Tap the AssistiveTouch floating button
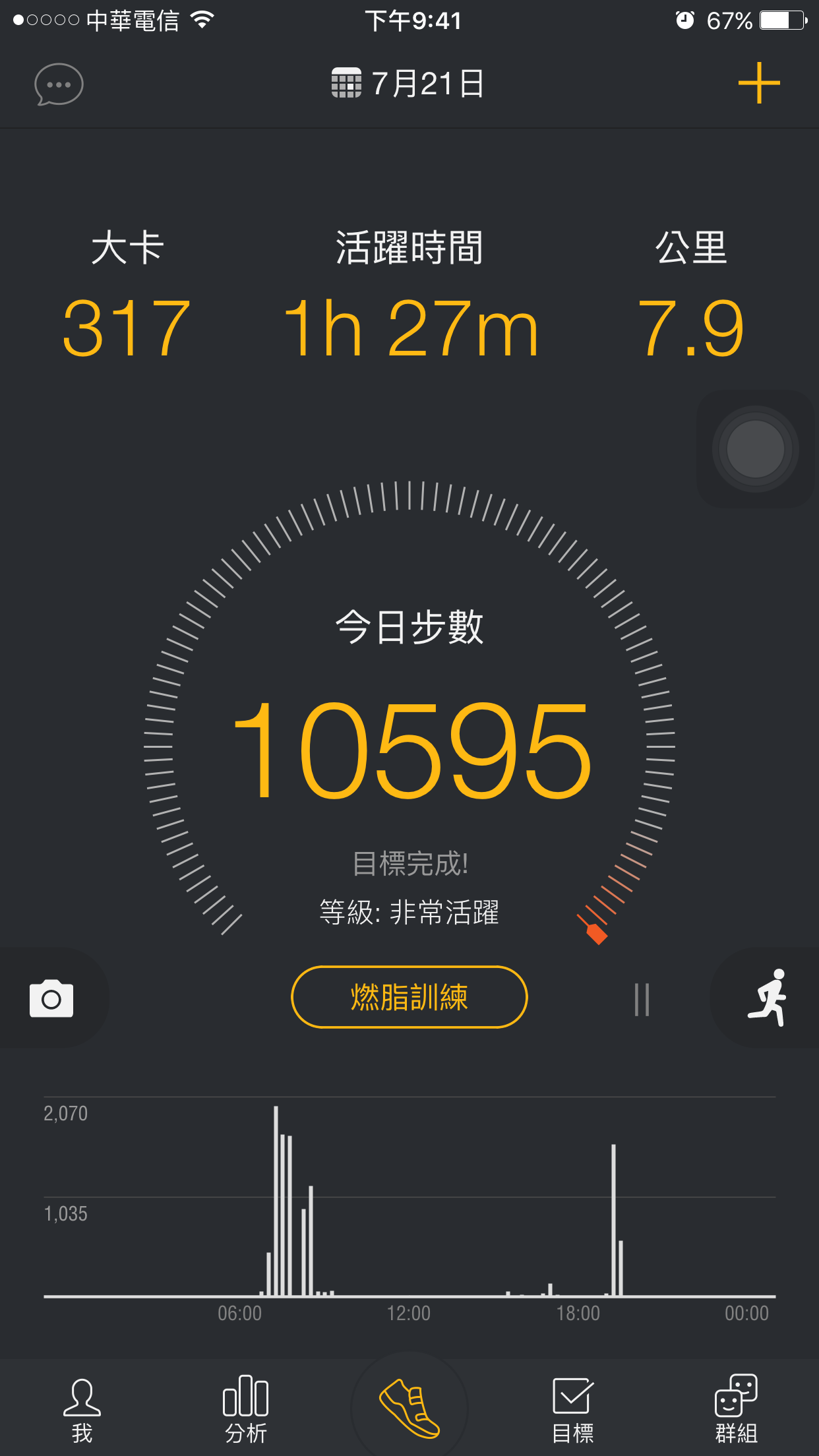This screenshot has height=1456, width=819. point(756,449)
